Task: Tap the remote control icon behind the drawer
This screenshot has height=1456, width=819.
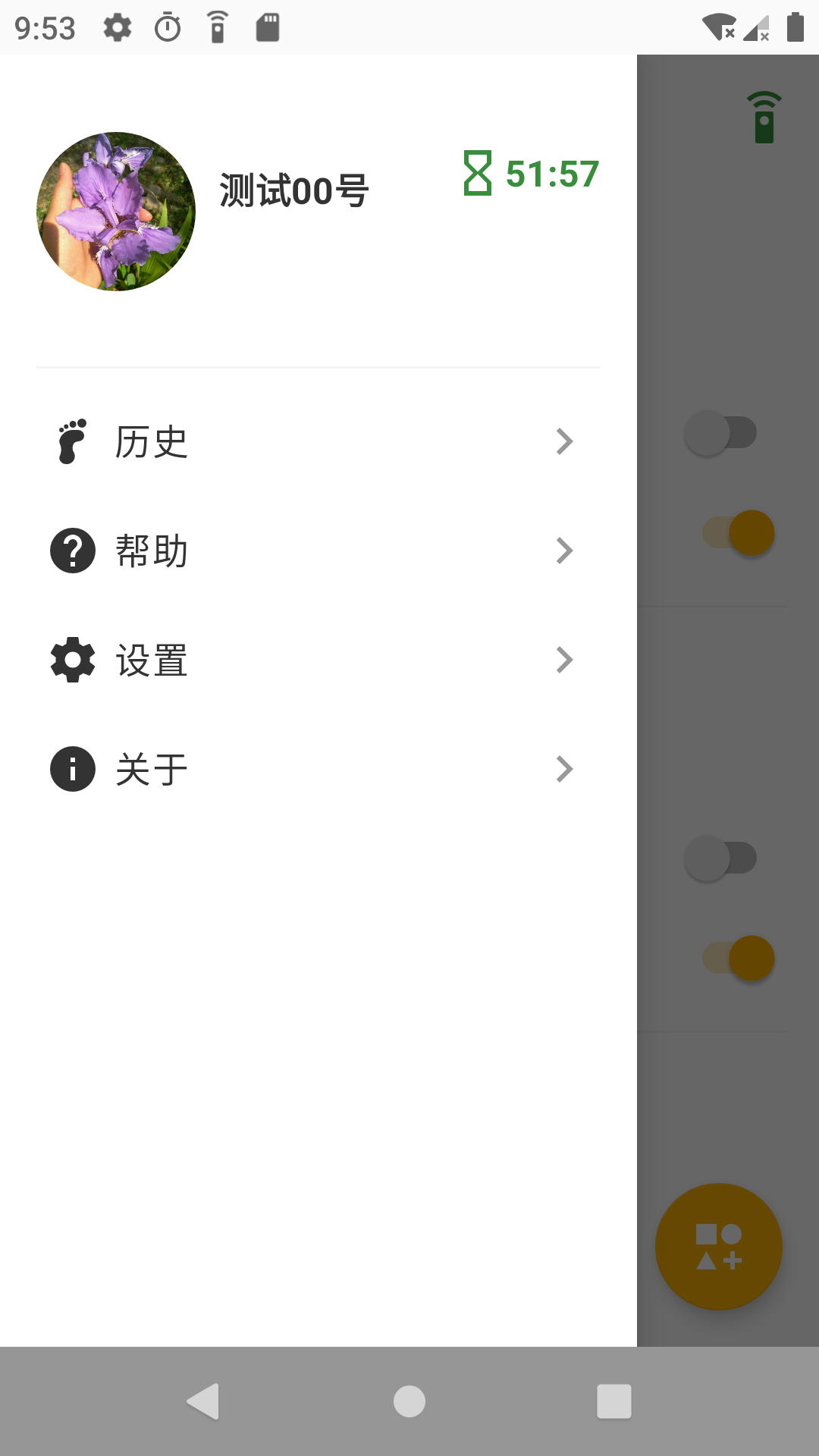Action: pyautogui.click(x=764, y=118)
